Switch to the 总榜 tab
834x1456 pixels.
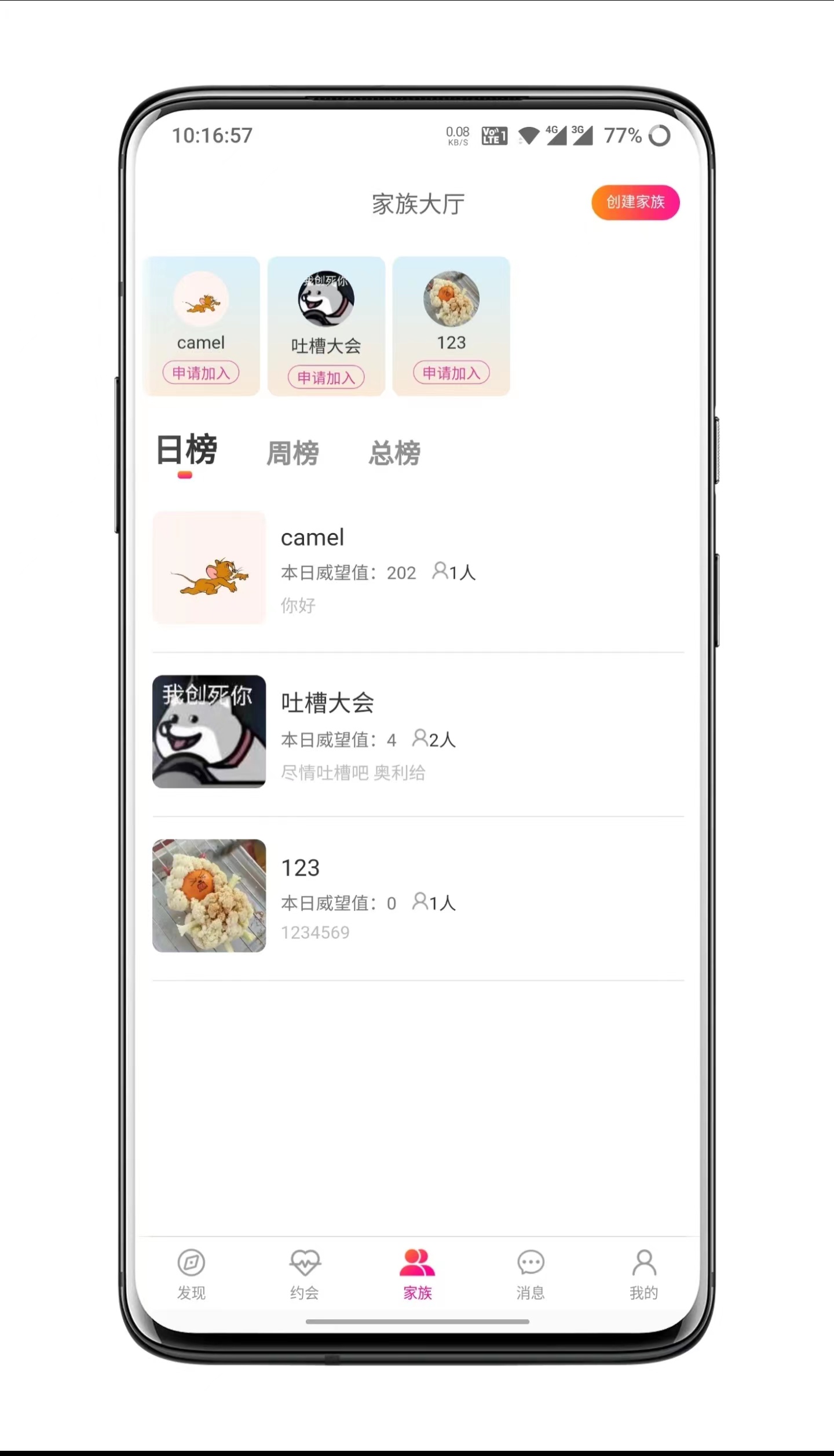coord(394,453)
